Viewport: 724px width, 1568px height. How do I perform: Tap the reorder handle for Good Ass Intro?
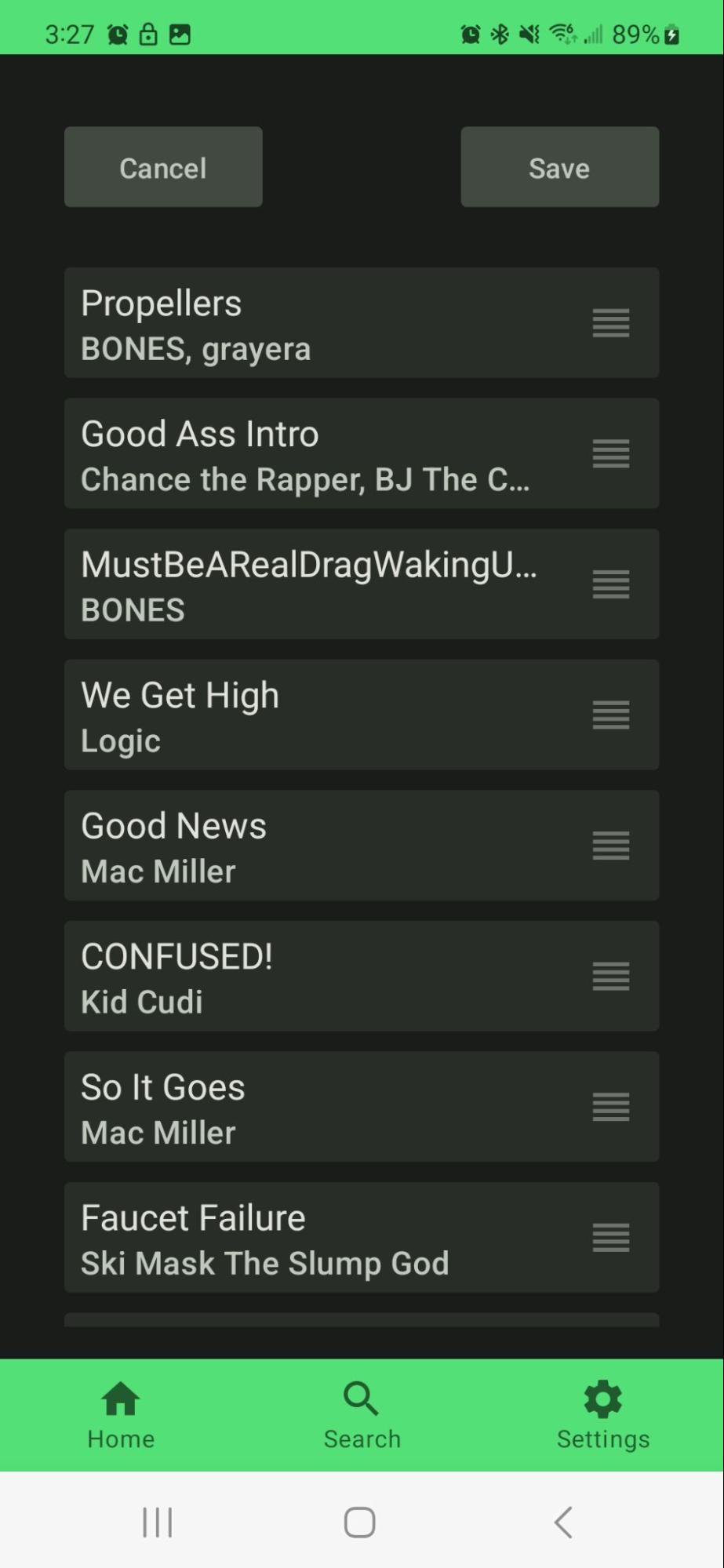[x=611, y=453]
